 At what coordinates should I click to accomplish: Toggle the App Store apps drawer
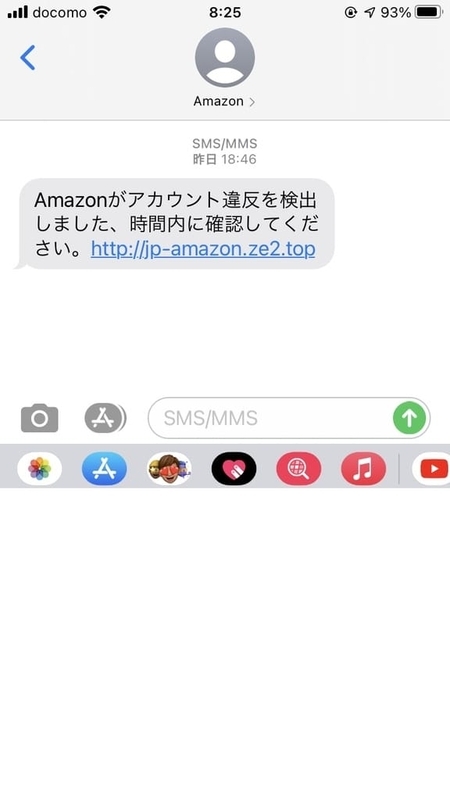coord(105,418)
